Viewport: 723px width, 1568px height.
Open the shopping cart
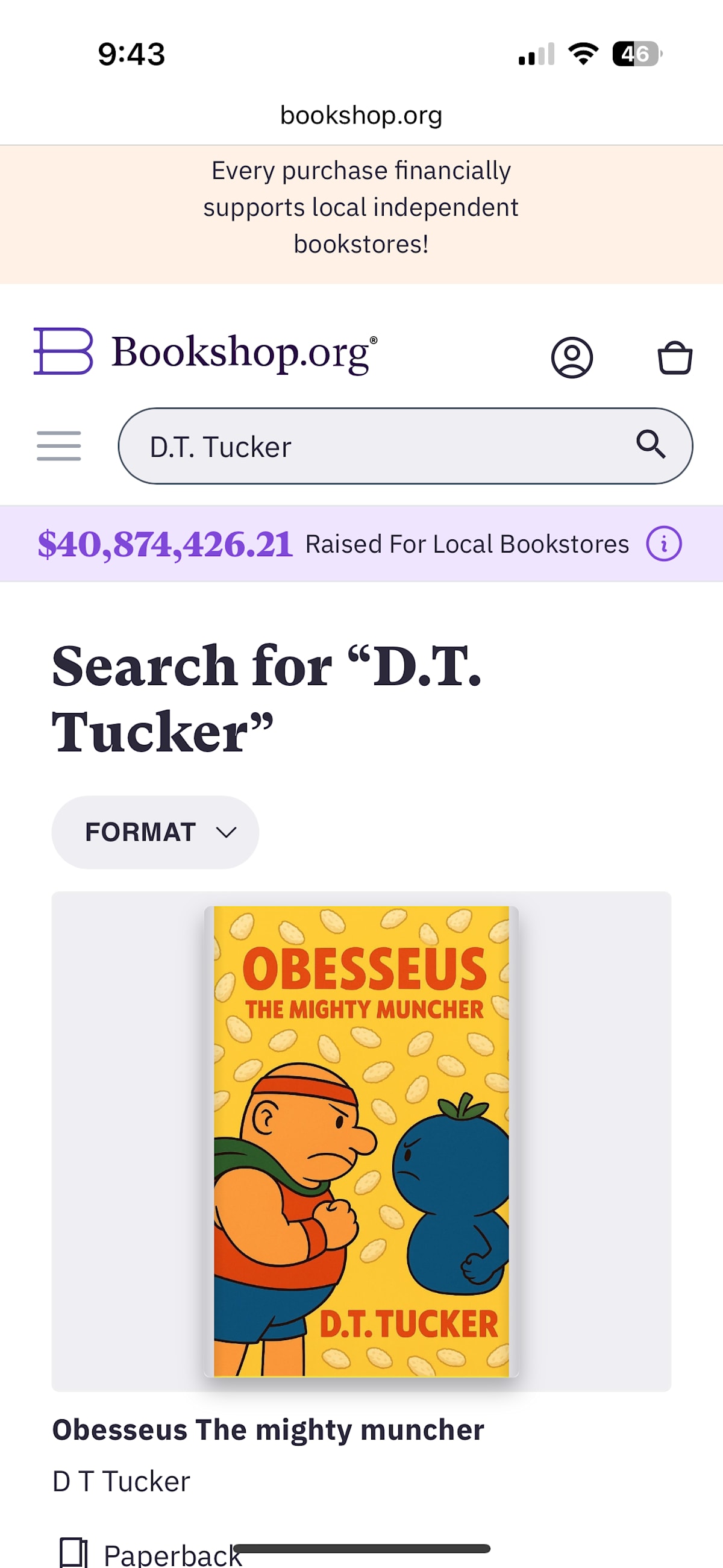(x=674, y=357)
